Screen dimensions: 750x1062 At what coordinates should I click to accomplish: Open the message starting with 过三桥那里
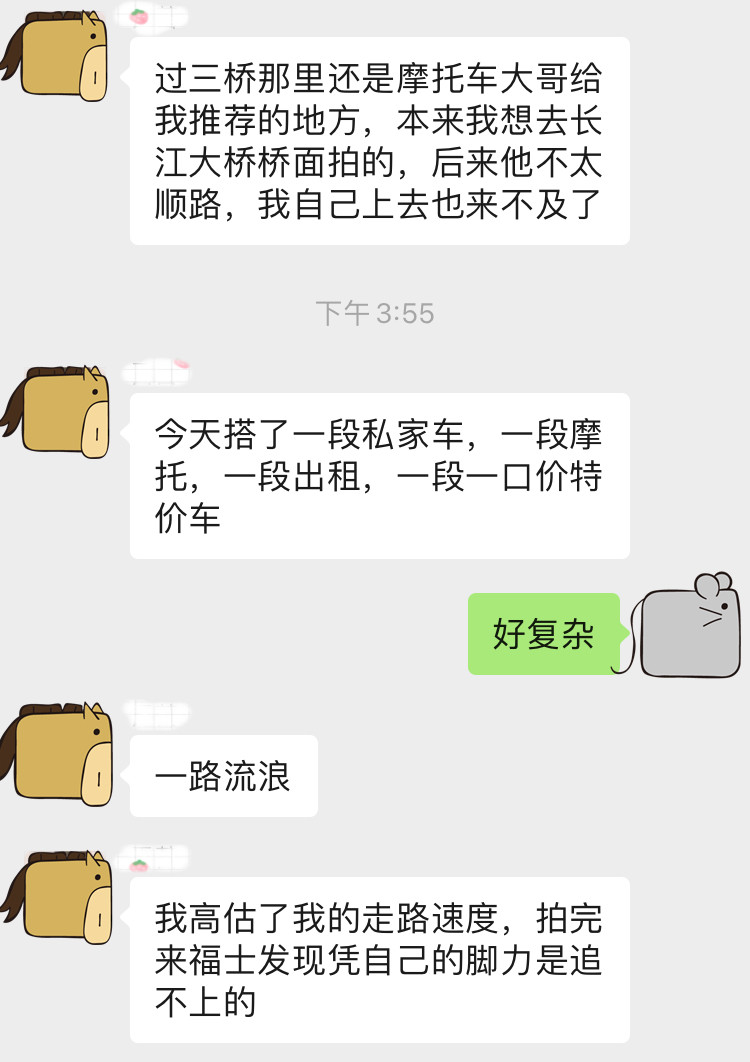coord(383,142)
